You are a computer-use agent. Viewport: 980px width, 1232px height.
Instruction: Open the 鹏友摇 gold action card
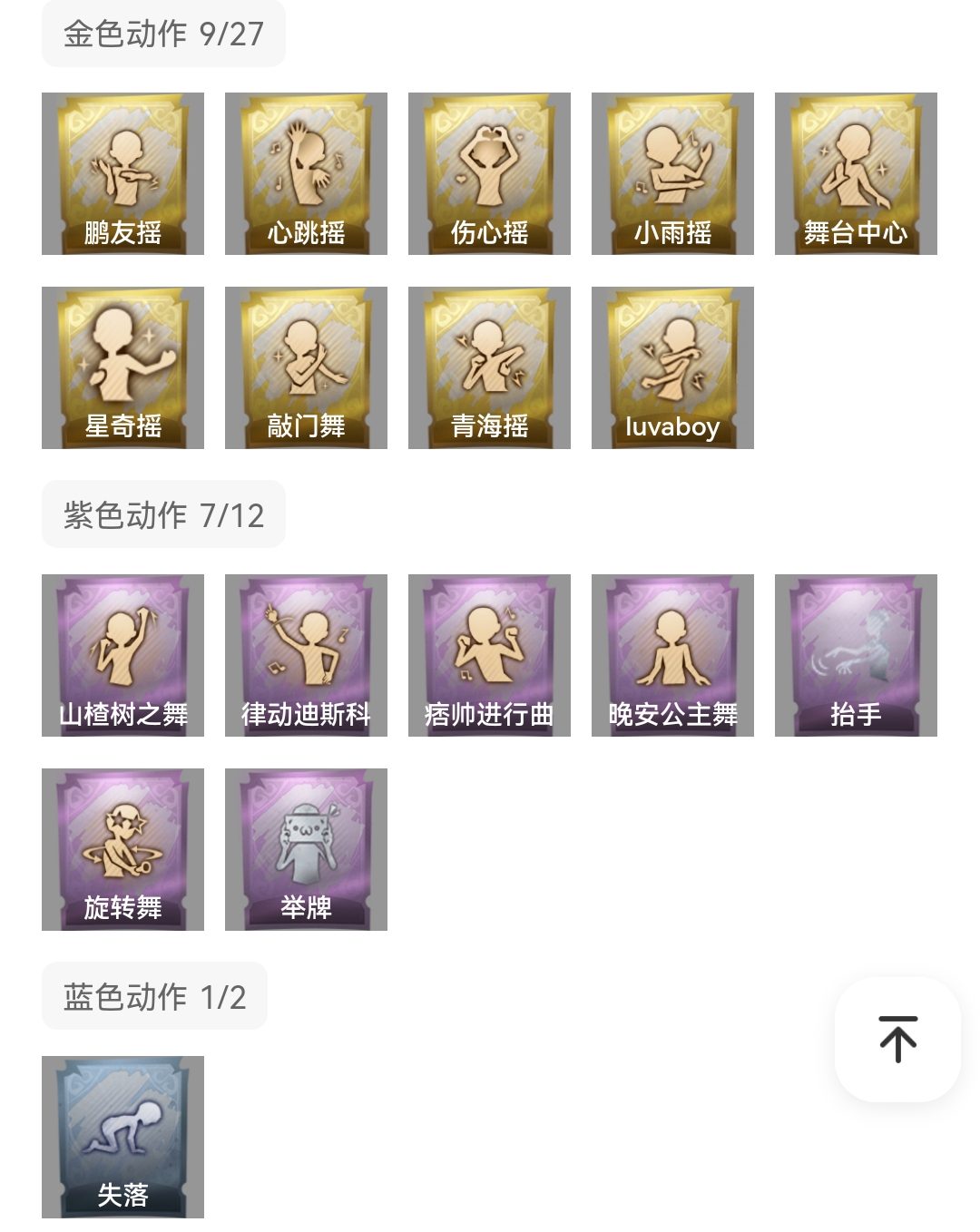pyautogui.click(x=122, y=173)
